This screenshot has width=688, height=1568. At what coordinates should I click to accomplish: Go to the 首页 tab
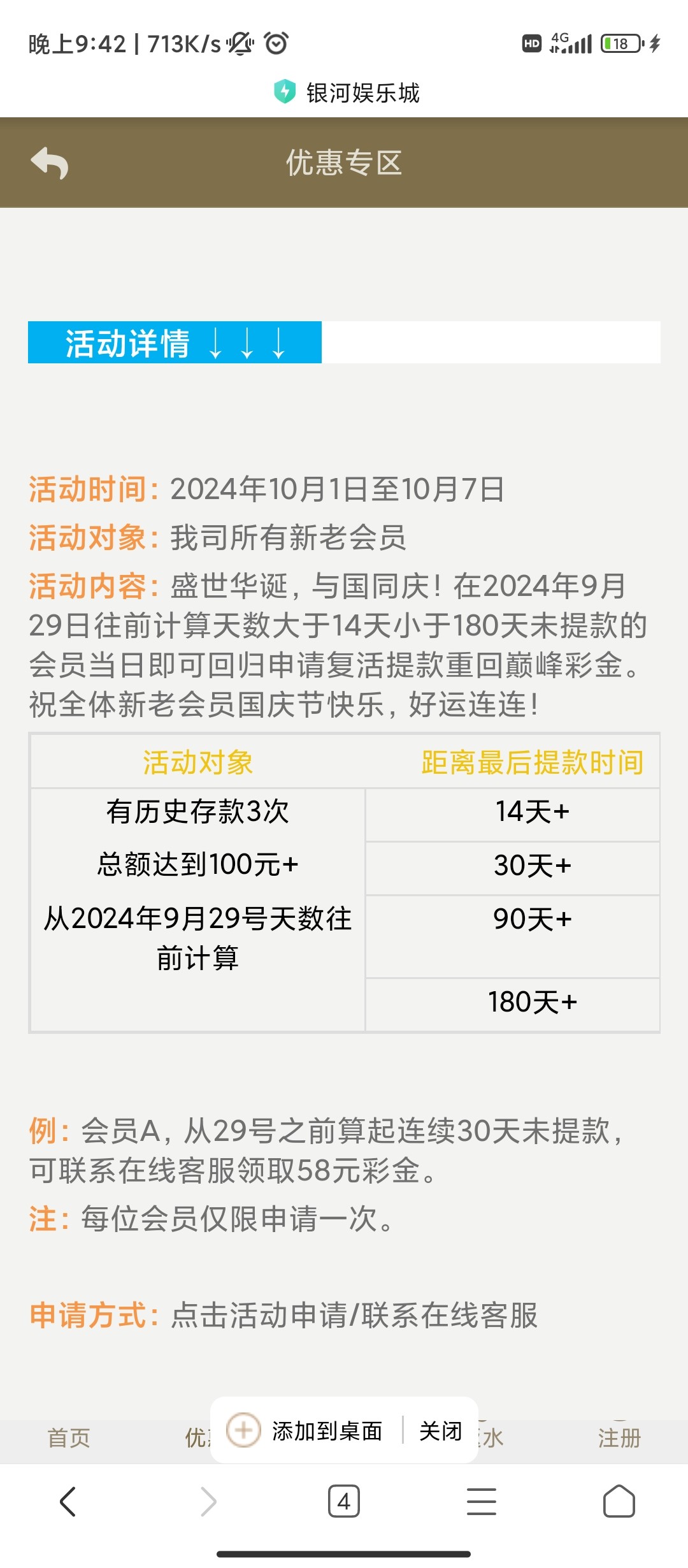coord(69,1438)
